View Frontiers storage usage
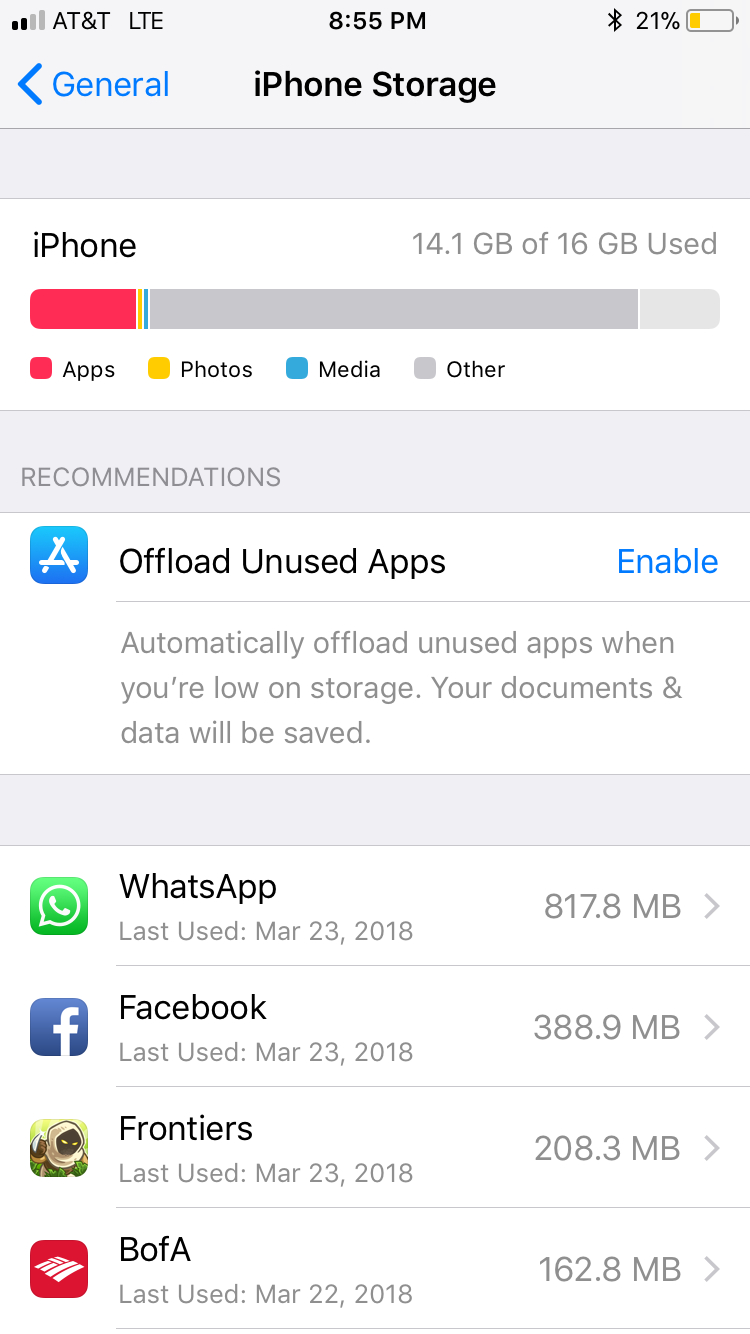This screenshot has height=1334, width=750. (x=375, y=1149)
